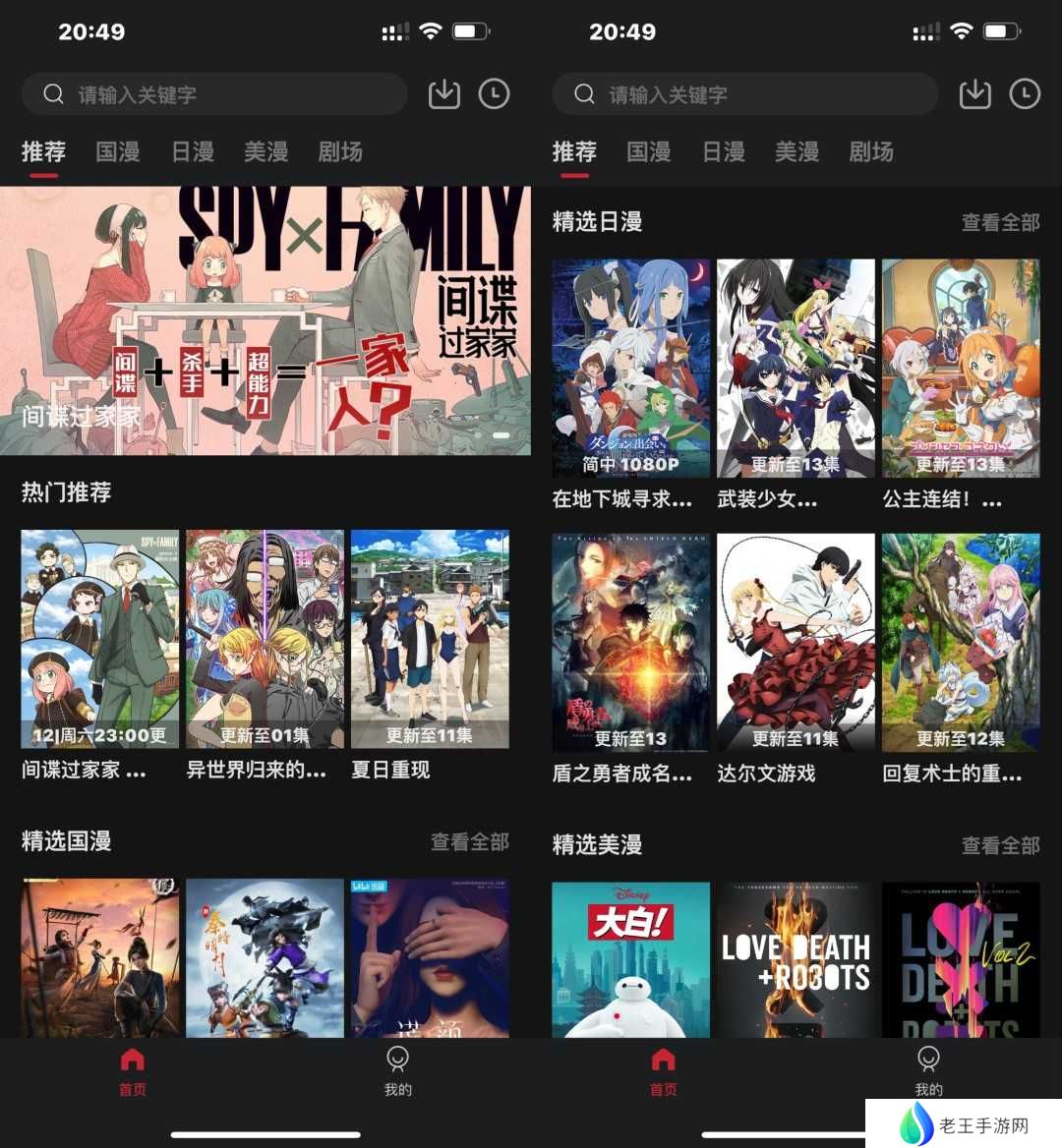Open 查看全部 for the 精选美漫 section
The height and width of the screenshot is (1148, 1062).
(1000, 845)
